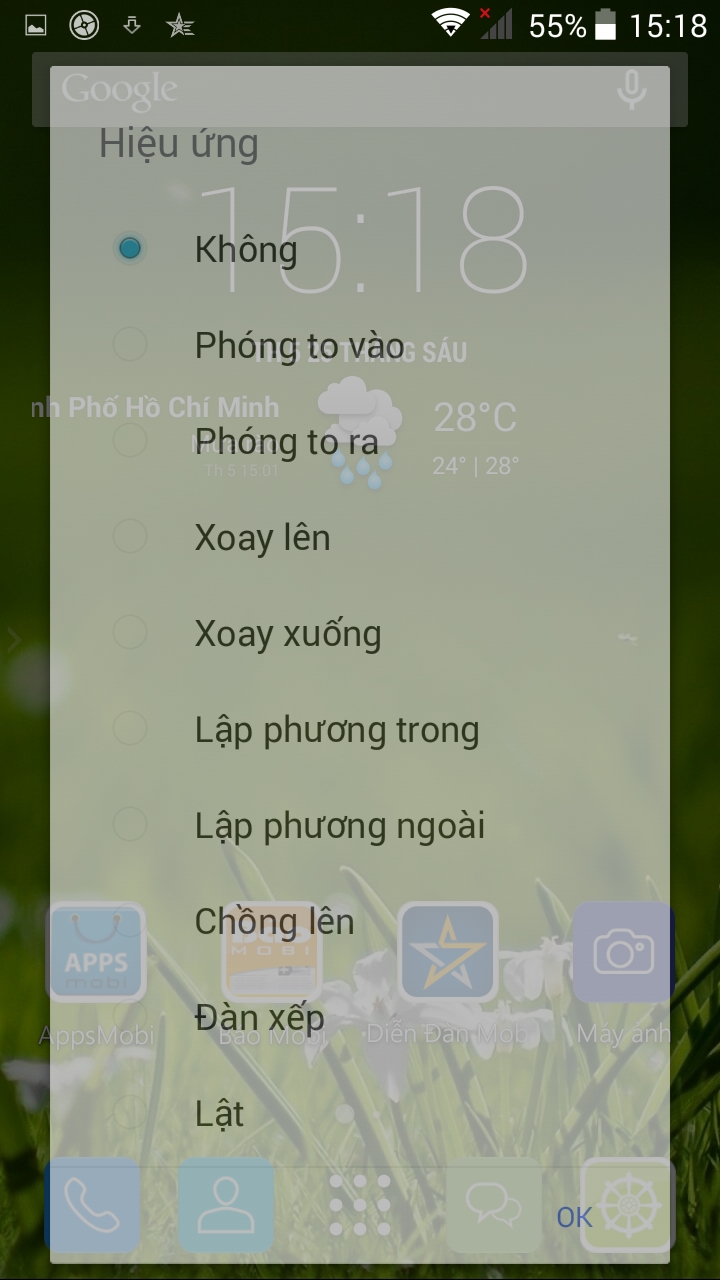Choose the Chồng lên effect

[x=274, y=922]
